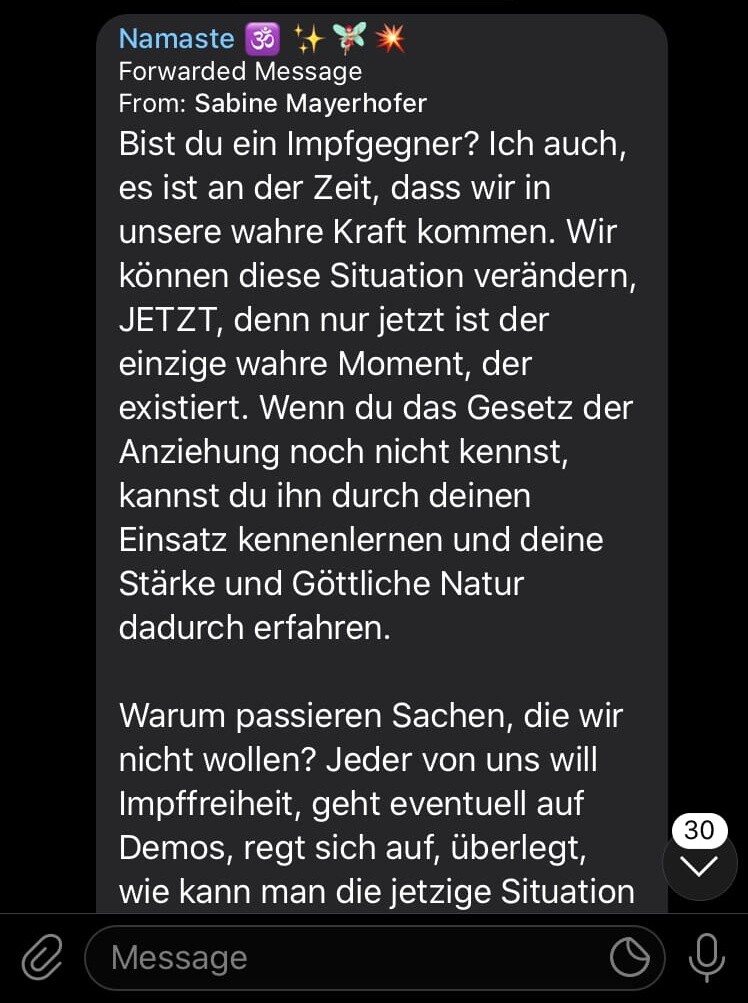Screen dimensions: 748x1003
Task: Open the sticker panel icon
Action: (630, 958)
